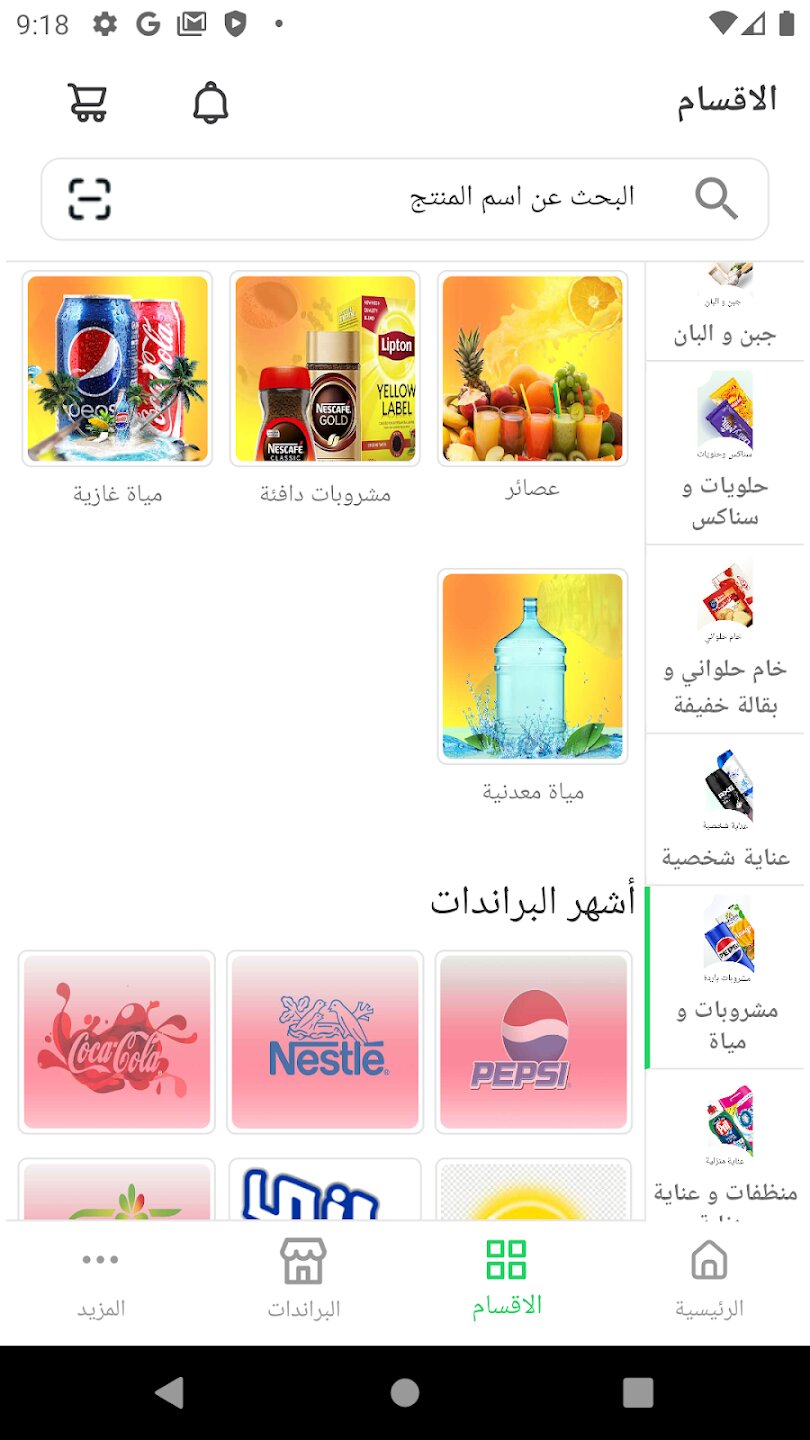Select the خام حلواني و بقالة خفيفة category
This screenshot has width=810, height=1440.
pyautogui.click(x=724, y=640)
